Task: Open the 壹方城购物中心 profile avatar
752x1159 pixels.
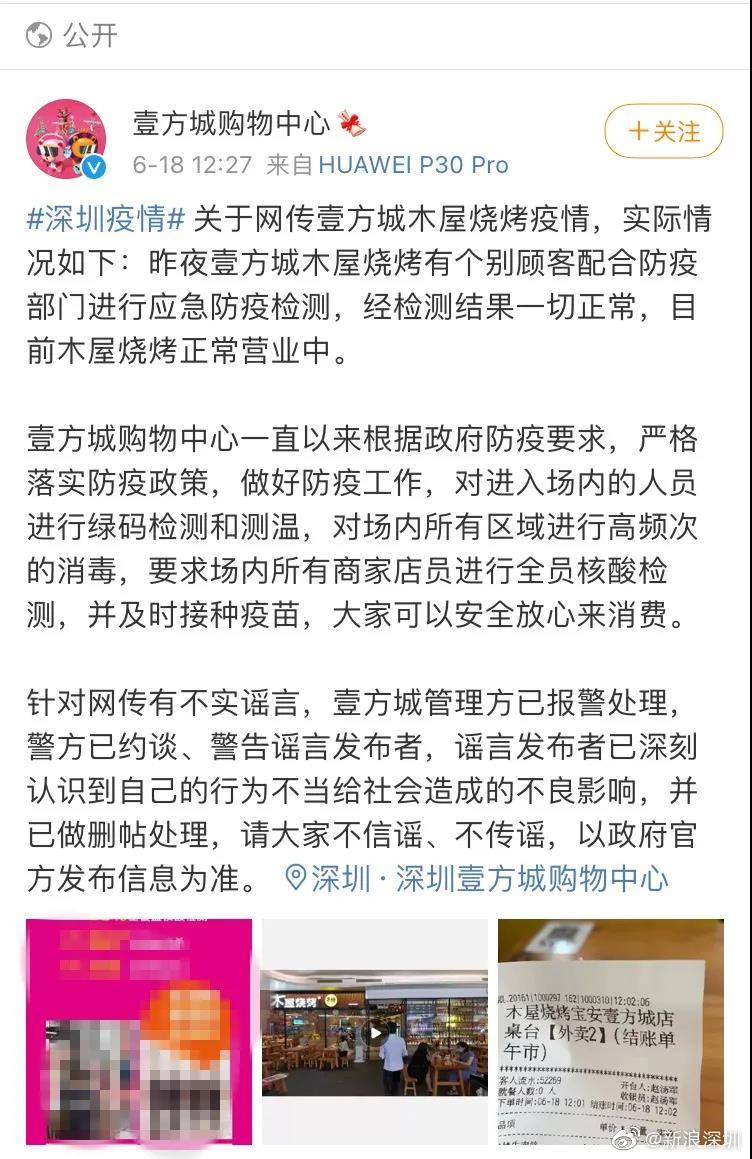Action: click(67, 141)
